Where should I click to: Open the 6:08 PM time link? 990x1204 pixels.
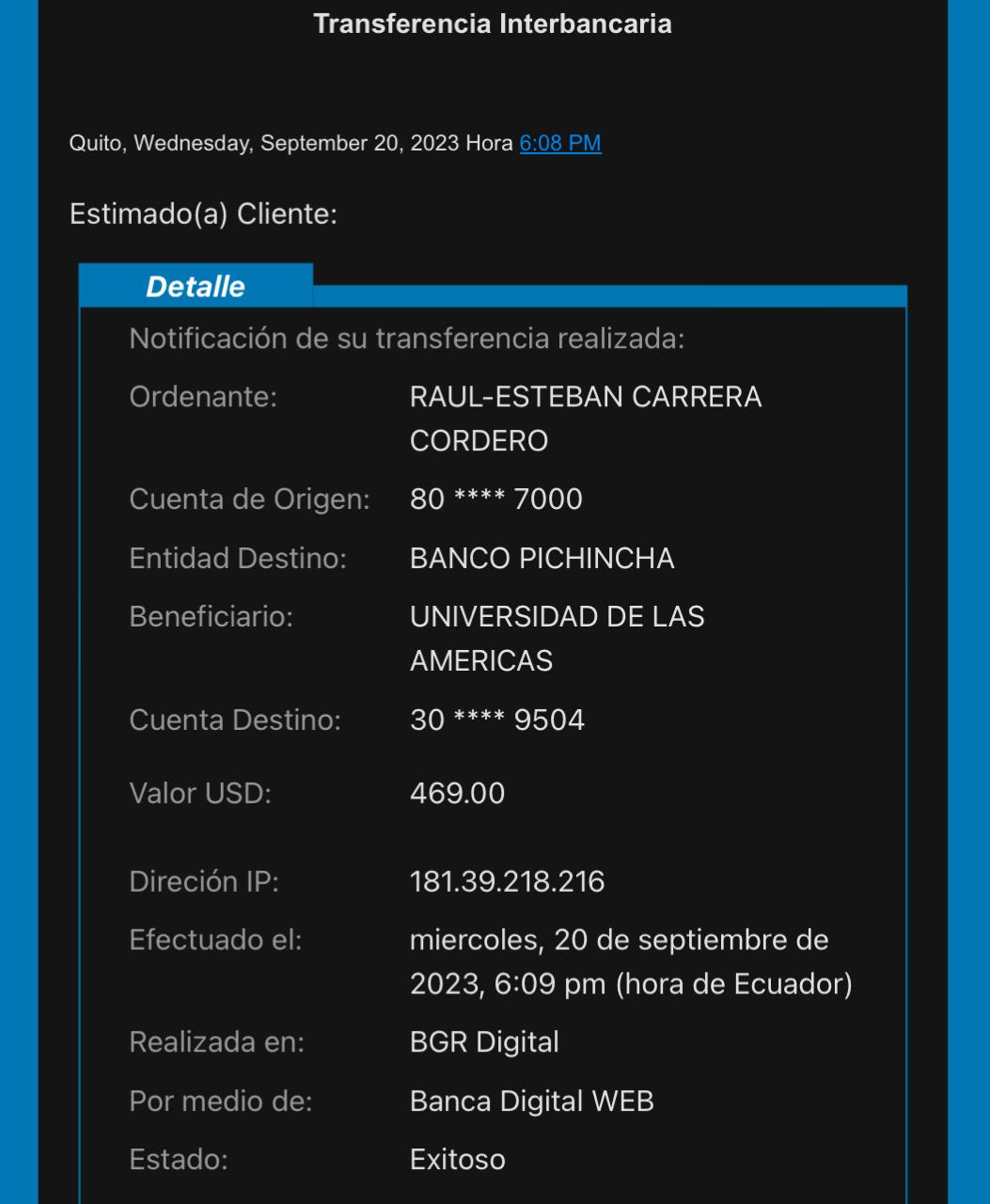coord(560,143)
